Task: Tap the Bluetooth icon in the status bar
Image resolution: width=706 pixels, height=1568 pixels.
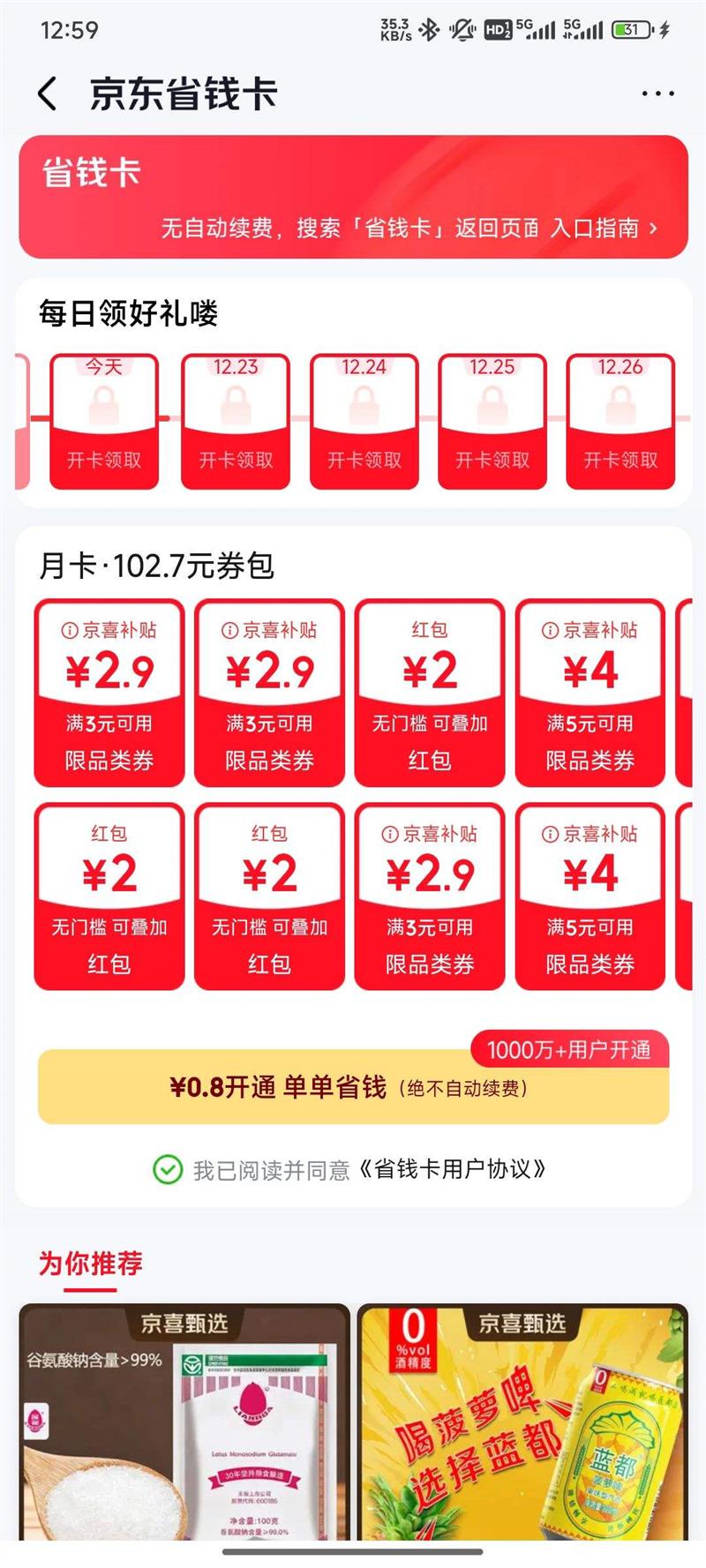Action: pos(429,27)
